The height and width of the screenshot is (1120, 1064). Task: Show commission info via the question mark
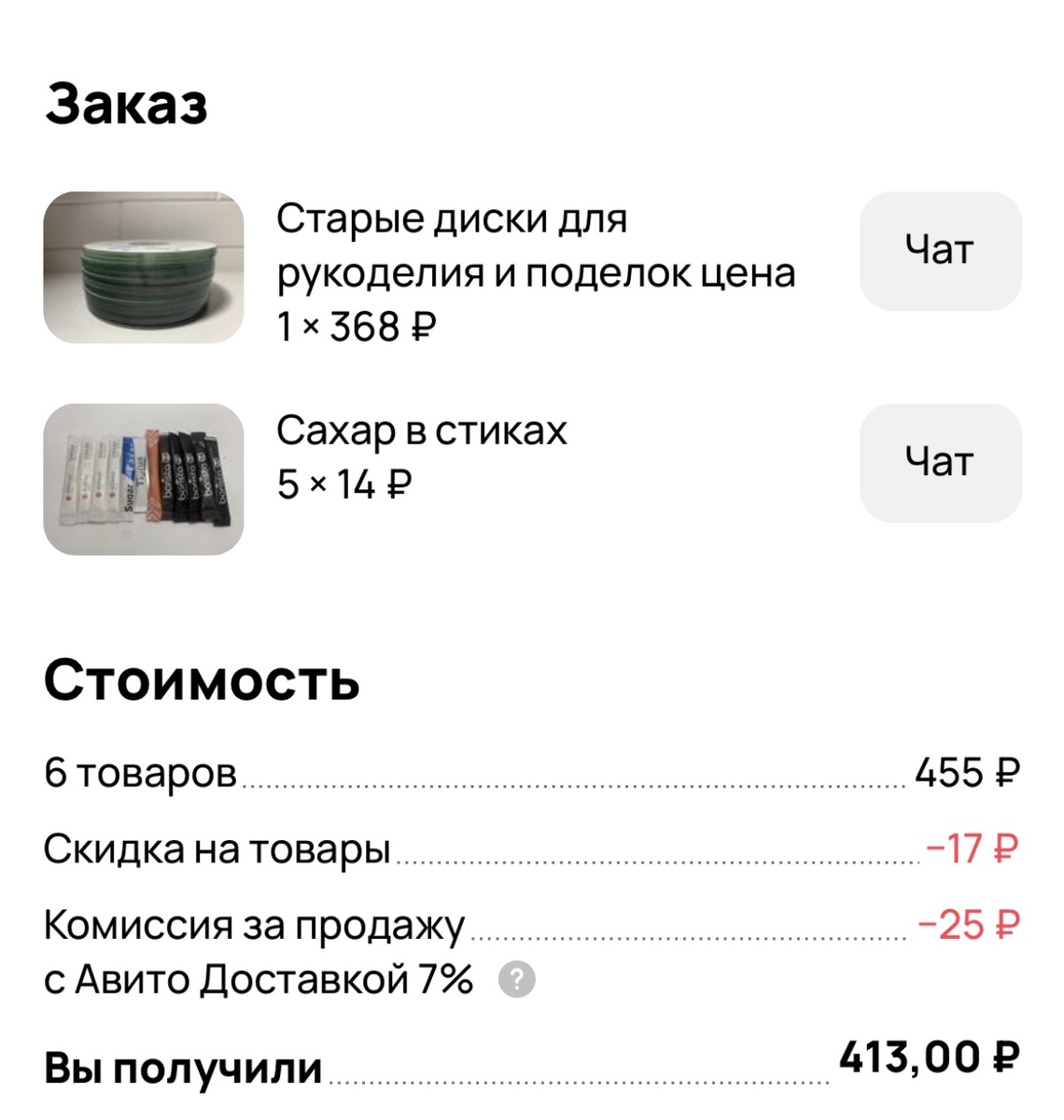pyautogui.click(x=517, y=980)
